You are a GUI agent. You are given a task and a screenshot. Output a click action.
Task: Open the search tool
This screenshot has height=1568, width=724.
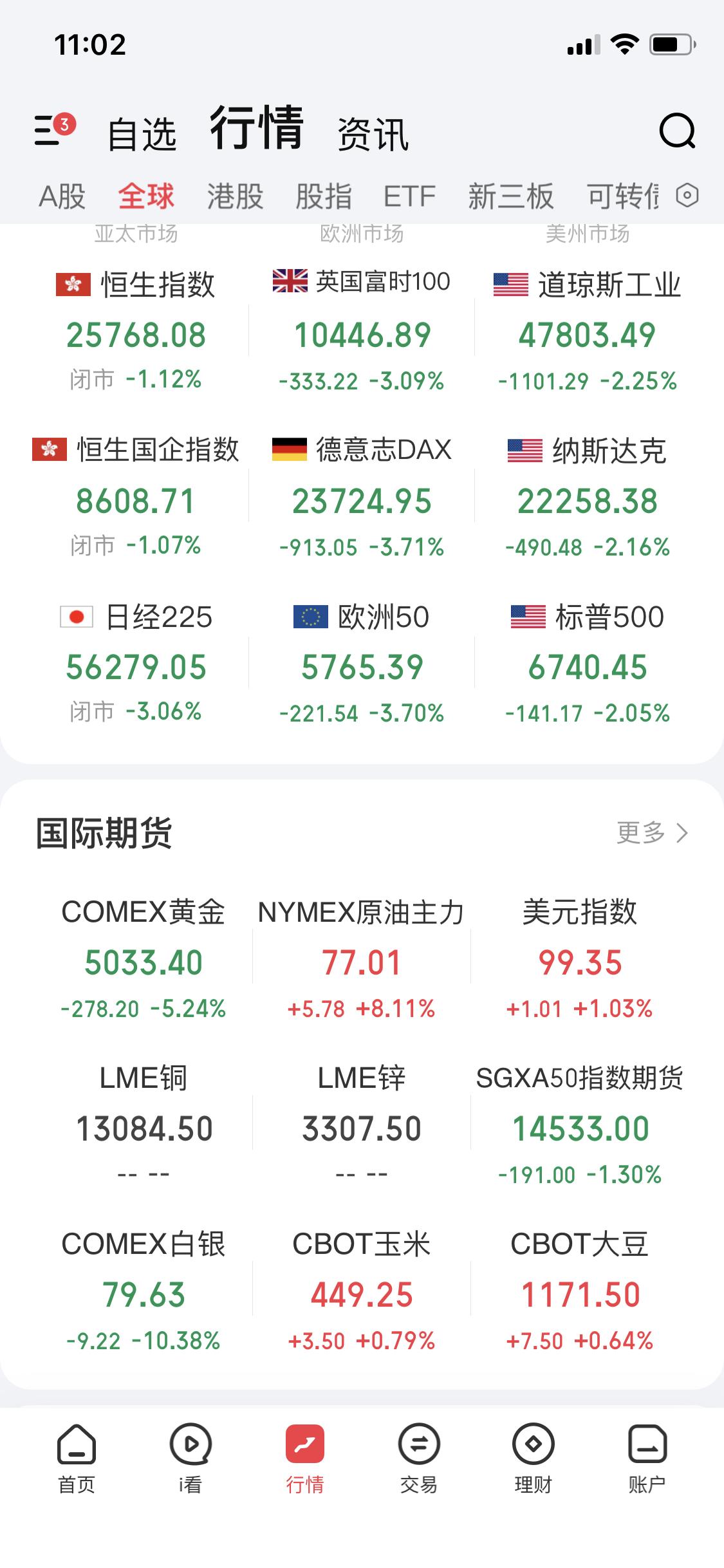coord(678,132)
